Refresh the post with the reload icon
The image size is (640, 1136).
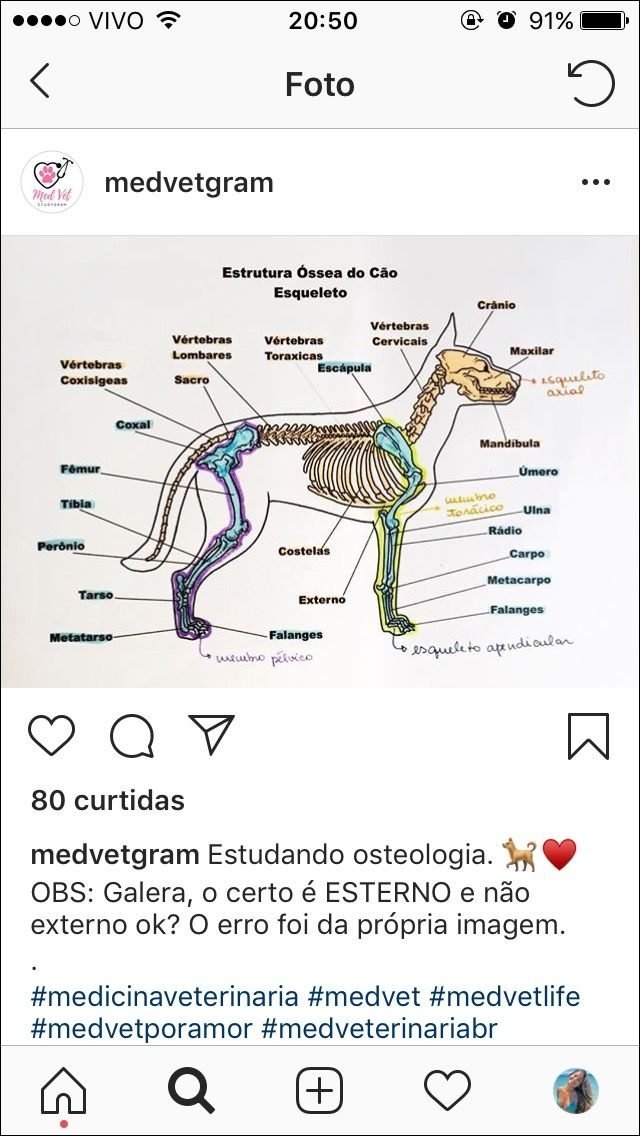[591, 82]
